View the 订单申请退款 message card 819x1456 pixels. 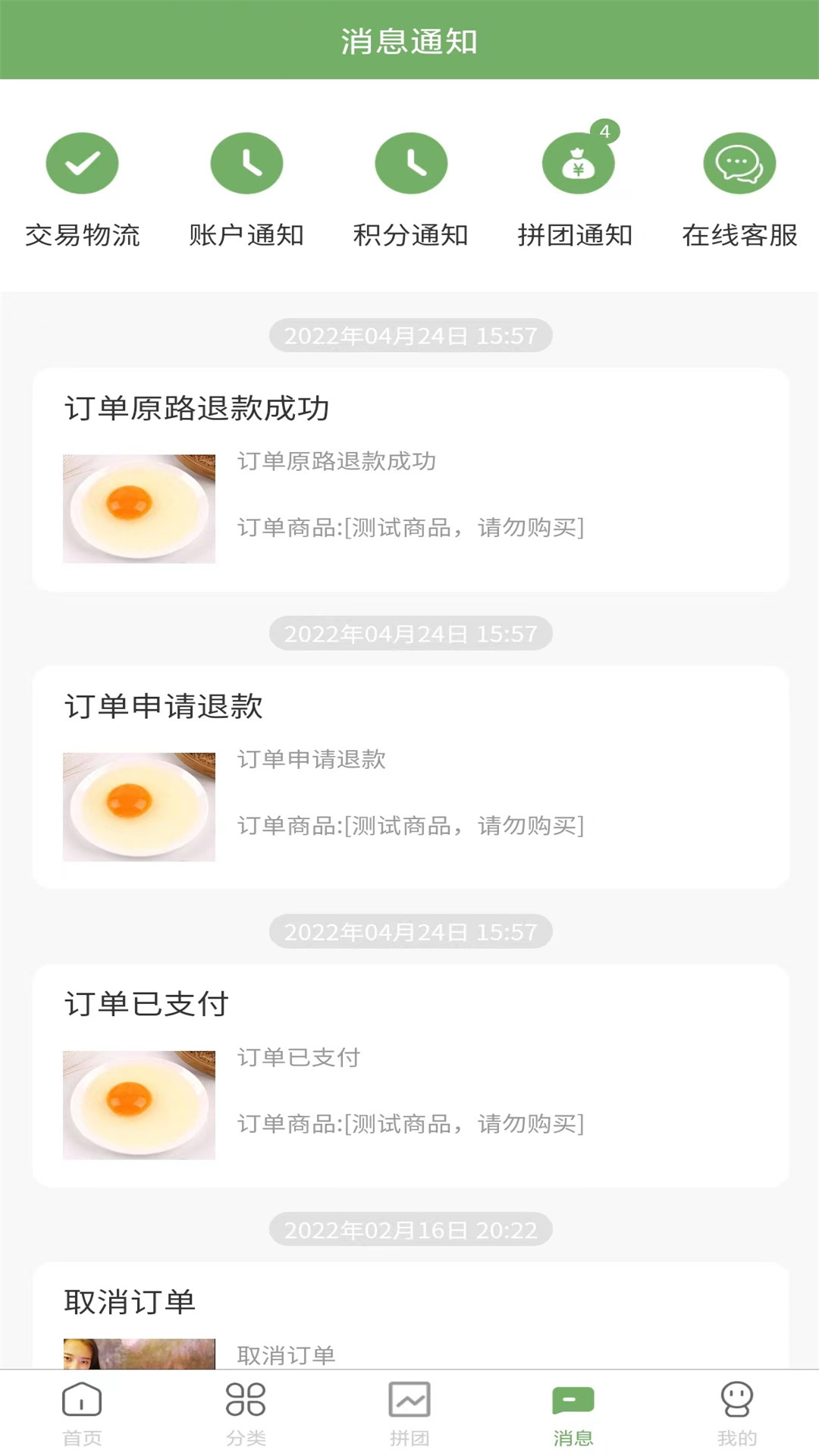click(410, 777)
